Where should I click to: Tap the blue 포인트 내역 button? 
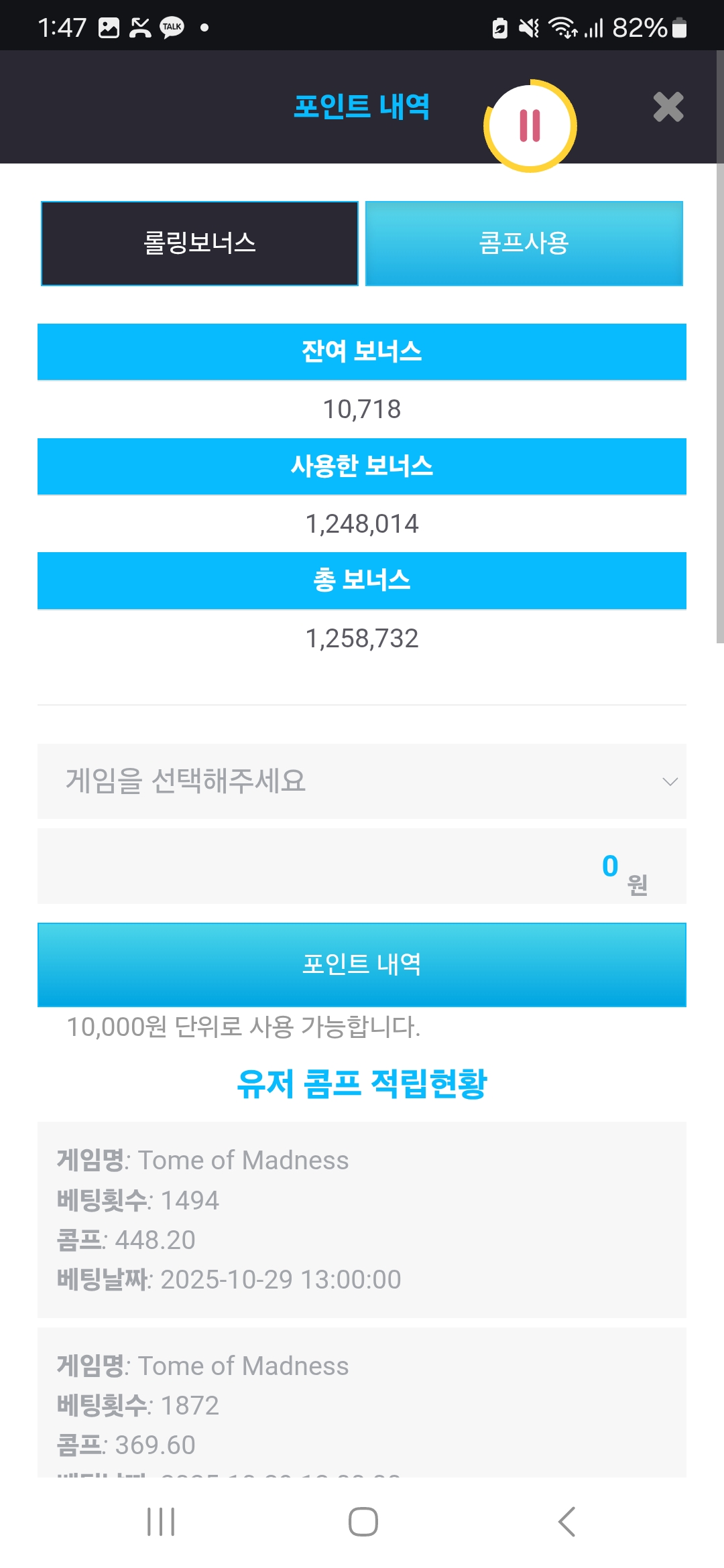point(362,964)
